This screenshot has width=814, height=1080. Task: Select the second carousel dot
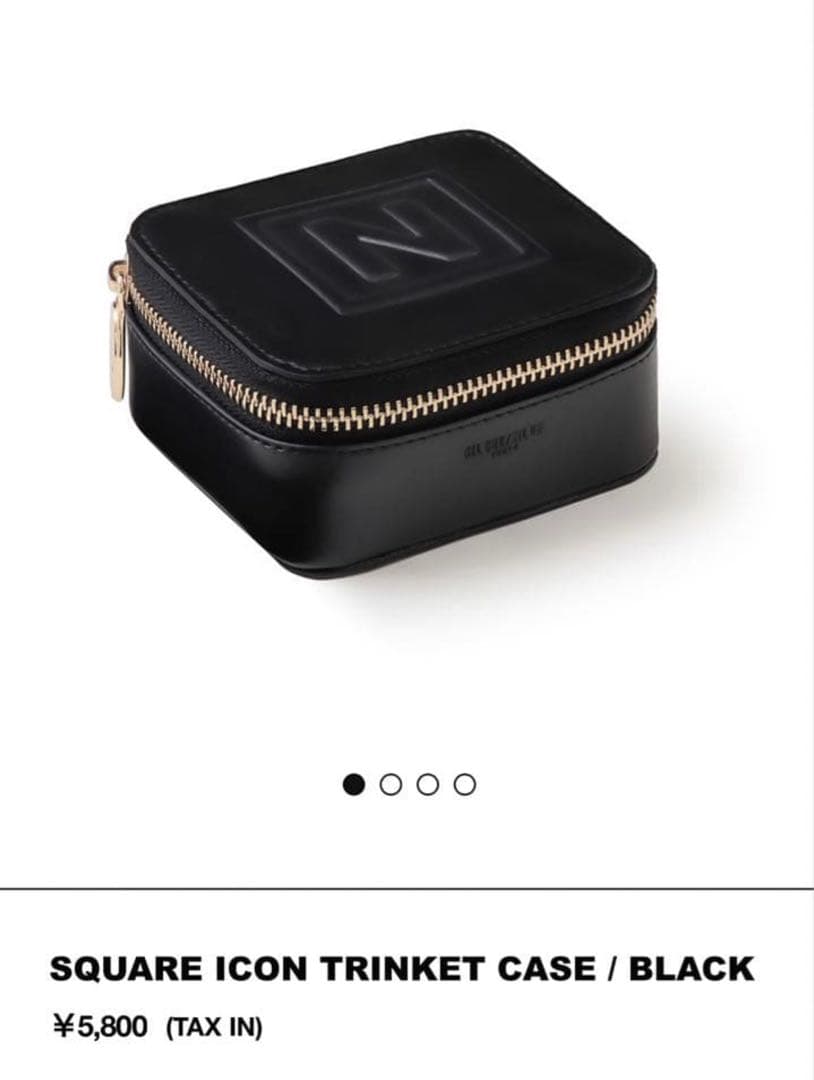click(x=391, y=785)
